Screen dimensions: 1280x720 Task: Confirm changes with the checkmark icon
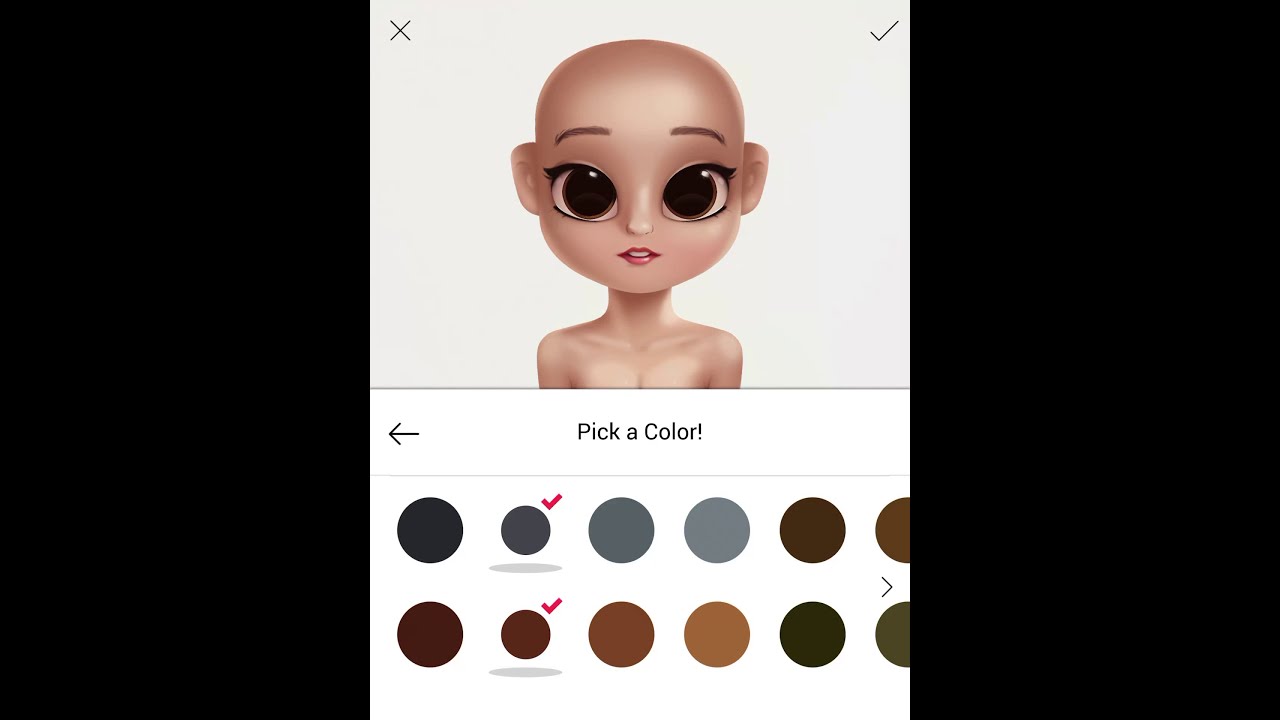(884, 32)
